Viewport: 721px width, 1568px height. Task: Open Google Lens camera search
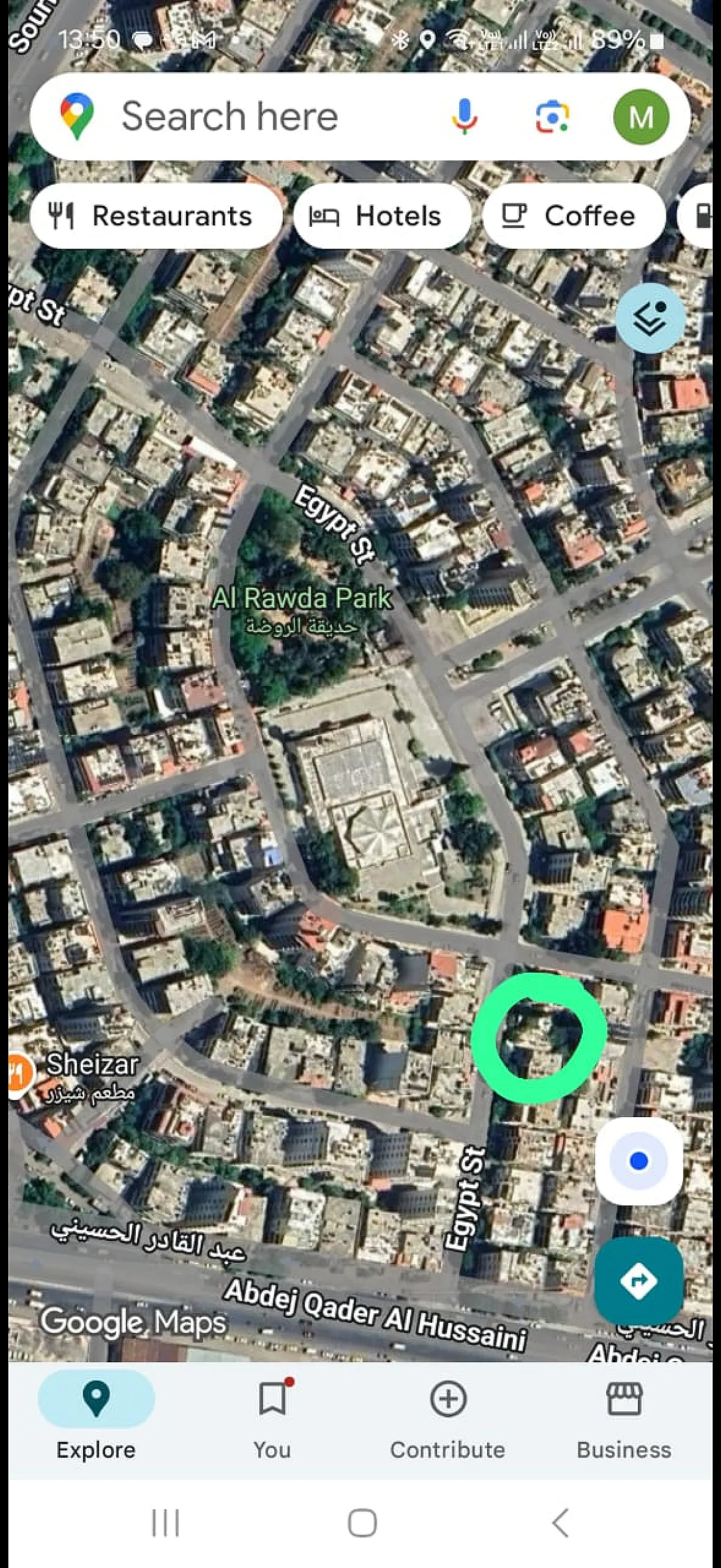(552, 117)
